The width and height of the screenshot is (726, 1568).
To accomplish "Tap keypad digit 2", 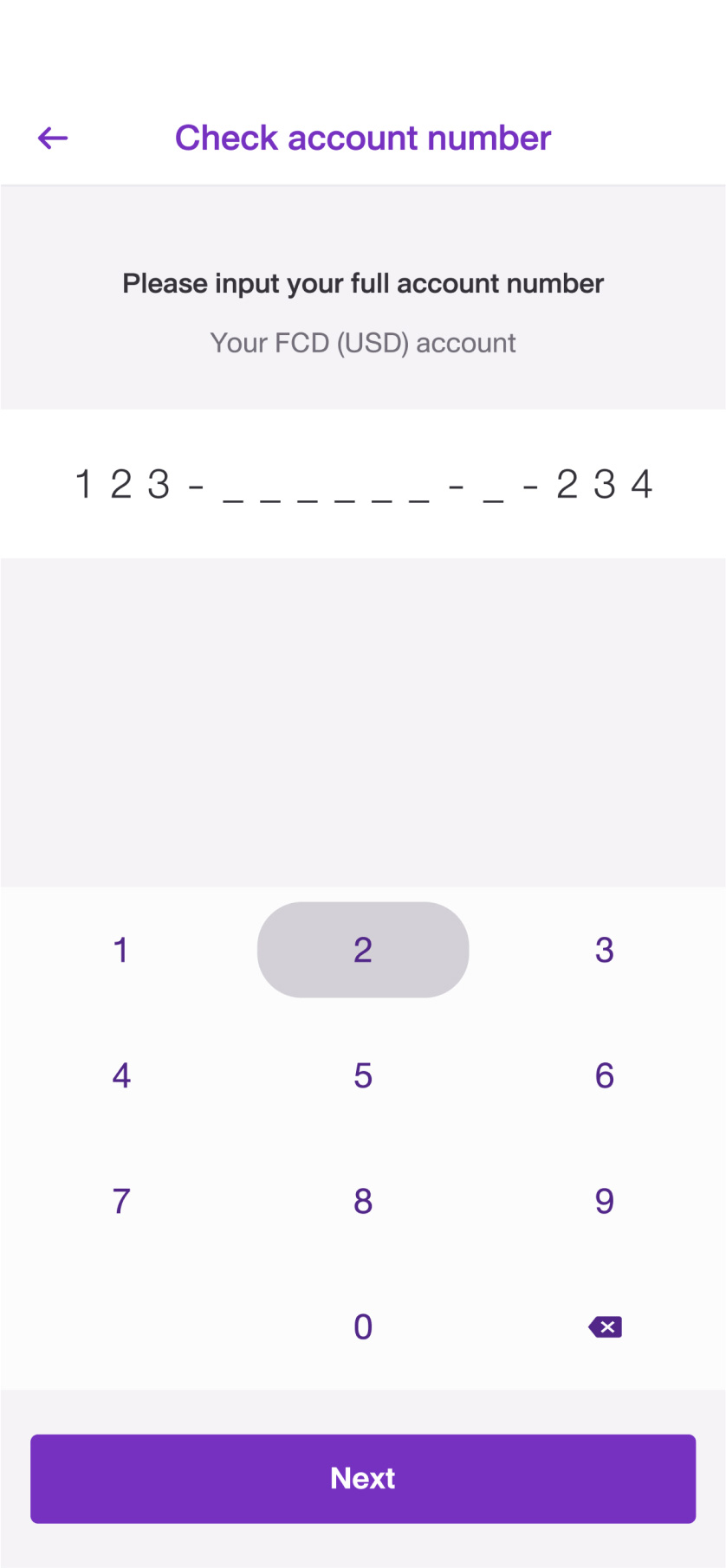I will (x=363, y=950).
